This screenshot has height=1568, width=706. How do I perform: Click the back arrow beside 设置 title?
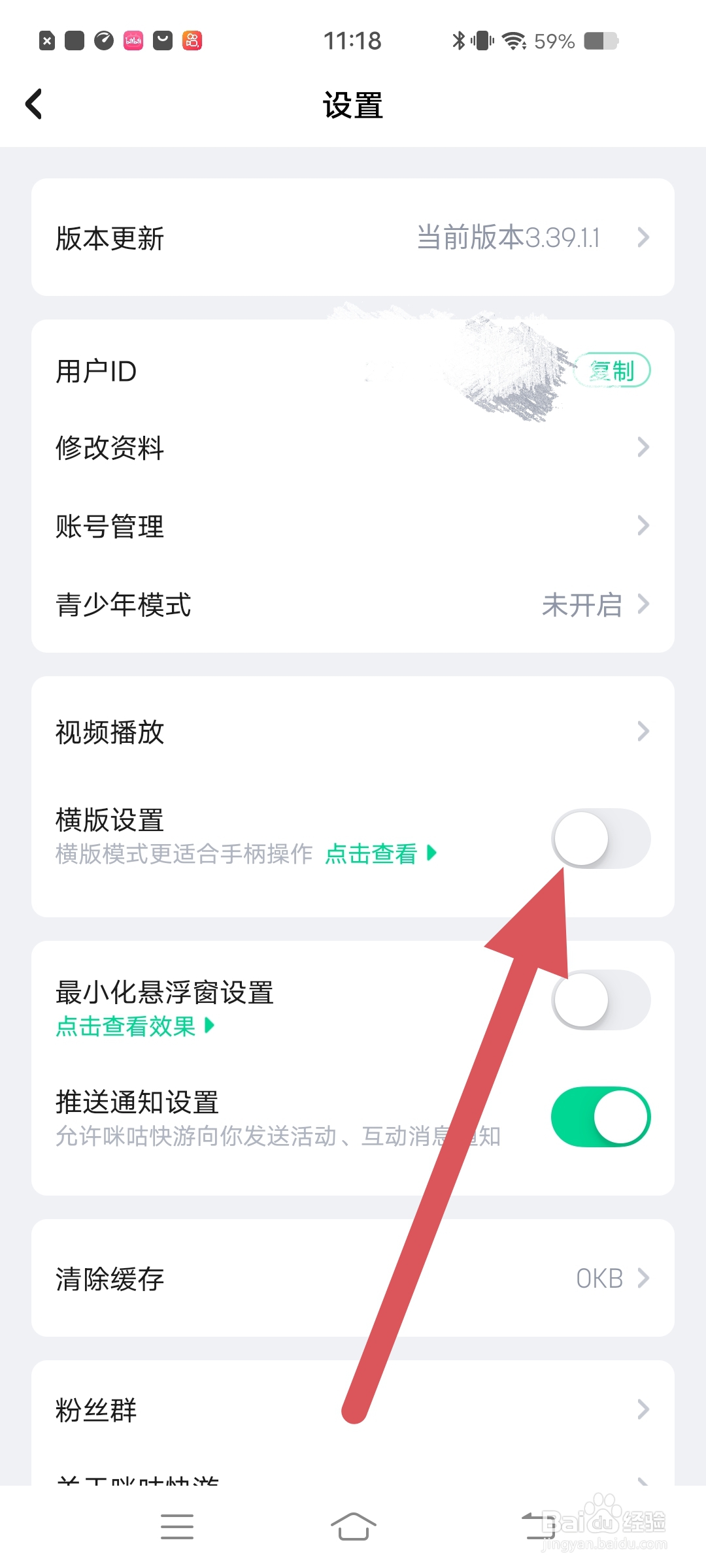(x=34, y=104)
